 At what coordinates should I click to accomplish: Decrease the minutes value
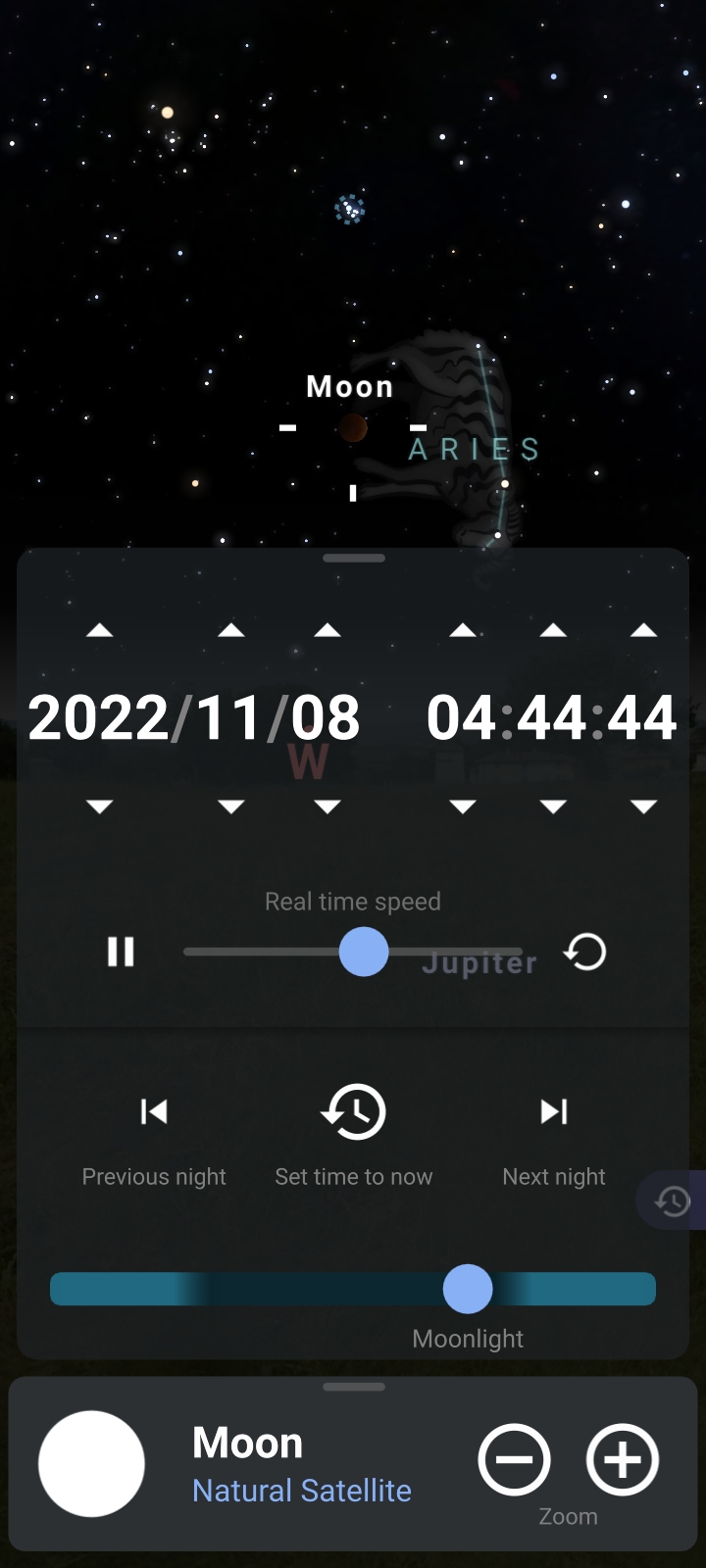[553, 807]
